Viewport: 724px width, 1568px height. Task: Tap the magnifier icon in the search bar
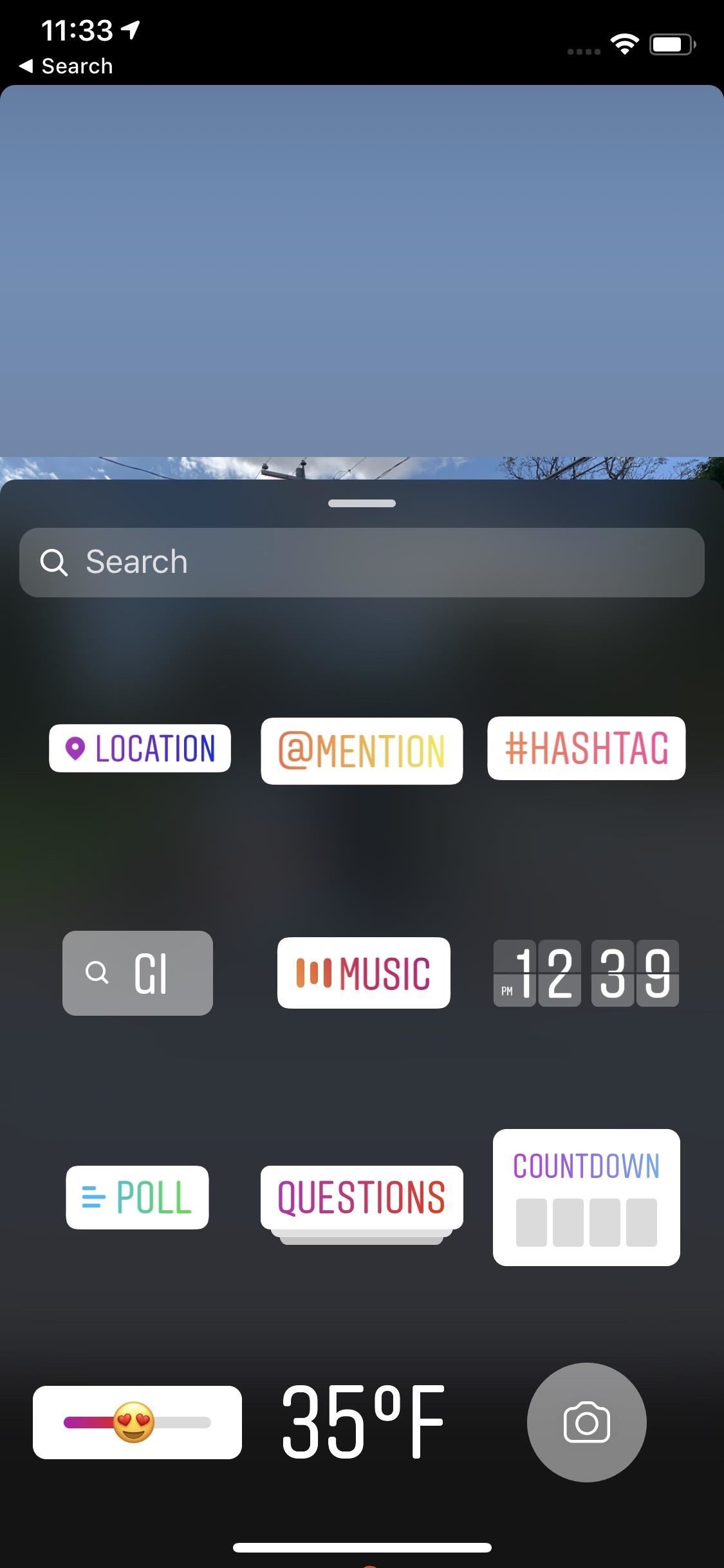tap(55, 561)
